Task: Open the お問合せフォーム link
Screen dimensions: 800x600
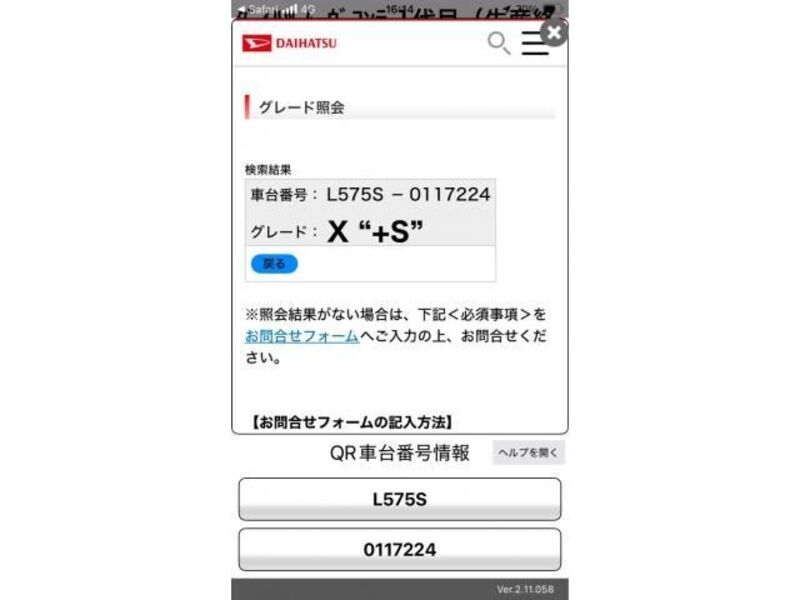Action: coord(302,336)
